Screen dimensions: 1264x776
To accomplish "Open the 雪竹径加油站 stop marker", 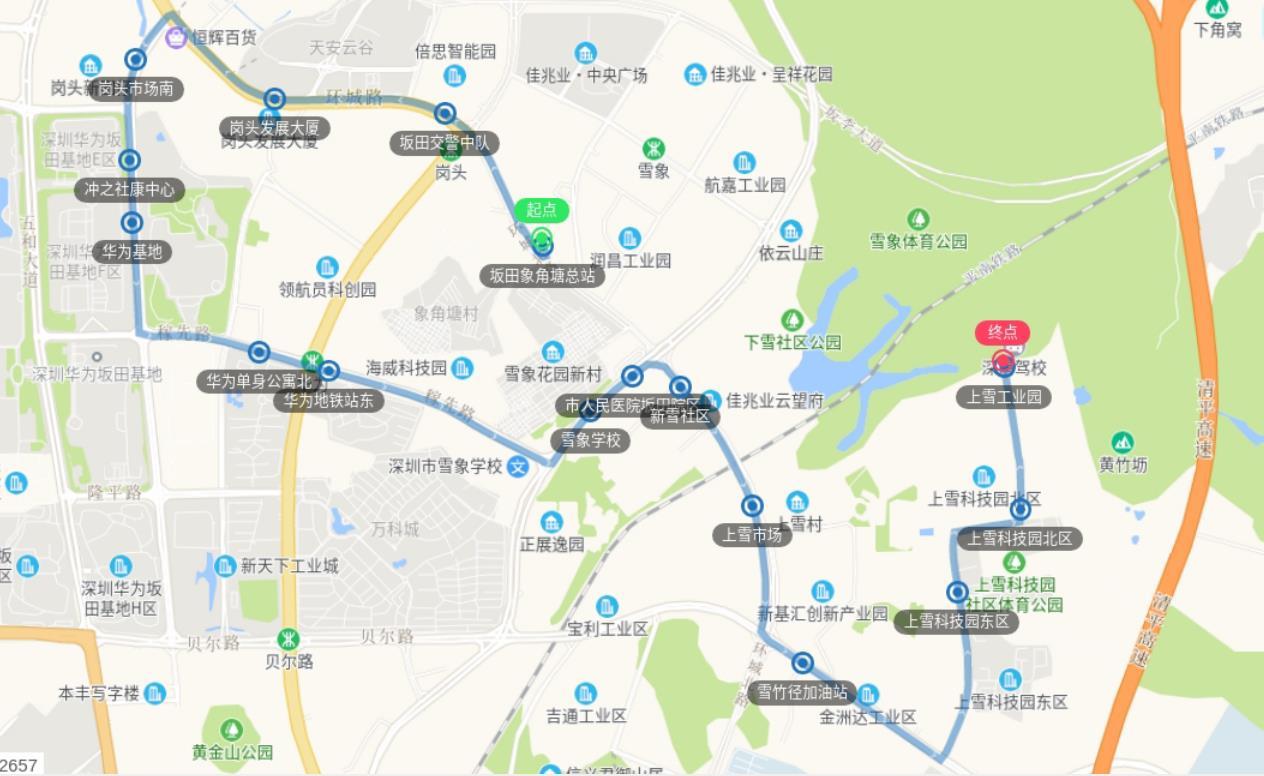I will click(802, 663).
